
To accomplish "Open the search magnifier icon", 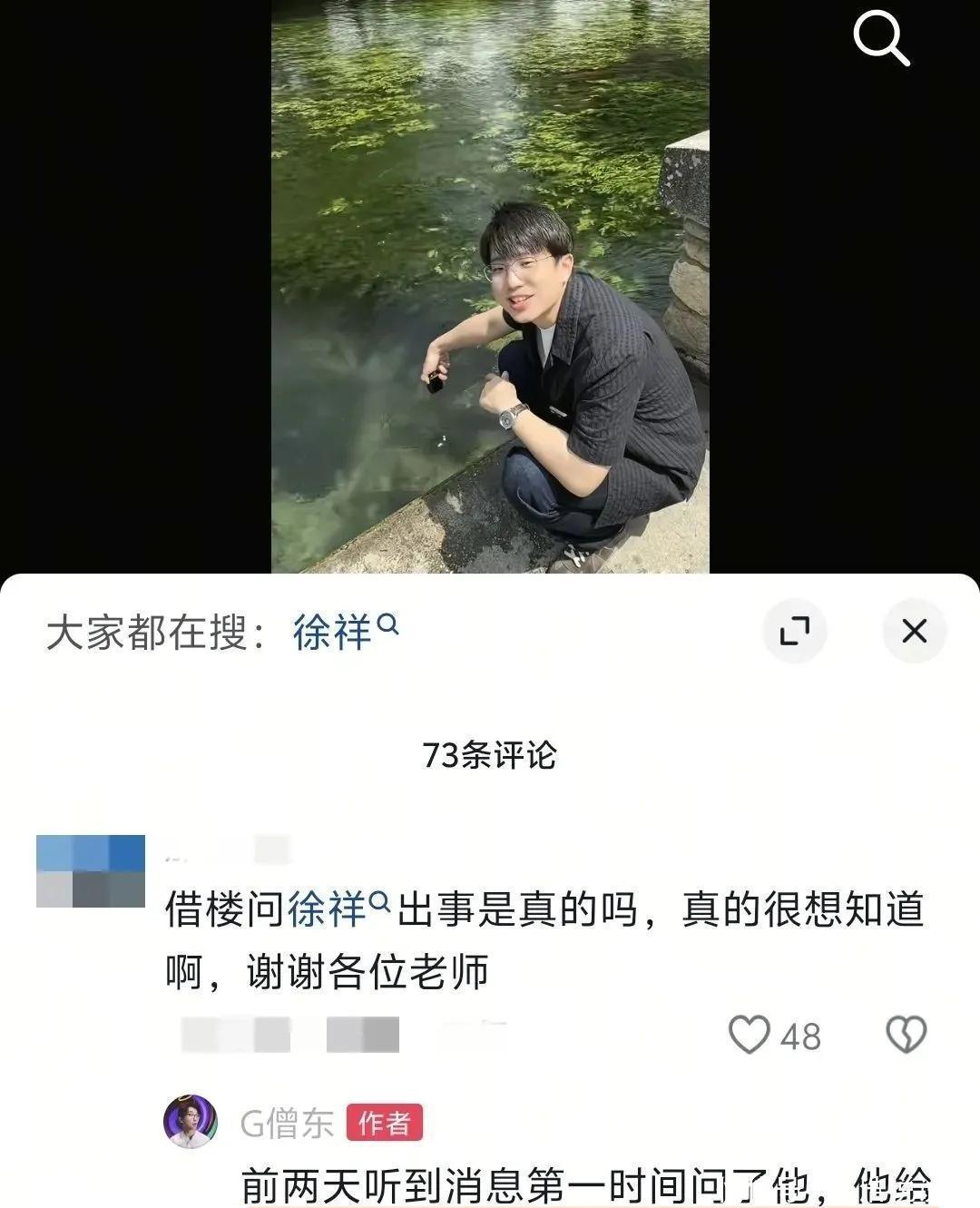I will (881, 39).
